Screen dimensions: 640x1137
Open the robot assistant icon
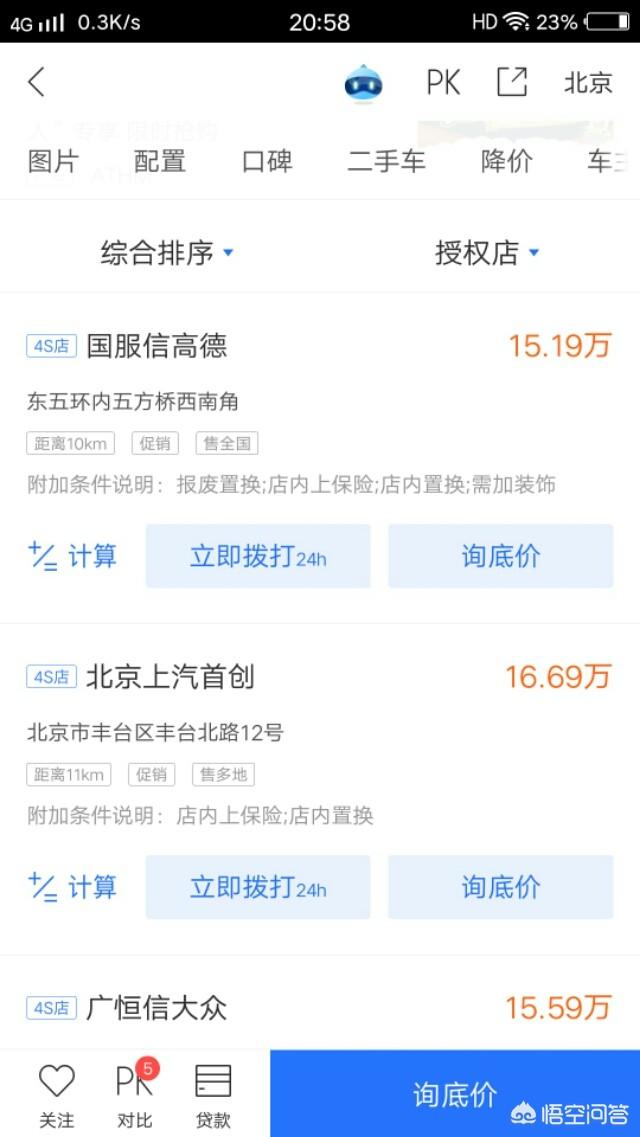coord(363,83)
